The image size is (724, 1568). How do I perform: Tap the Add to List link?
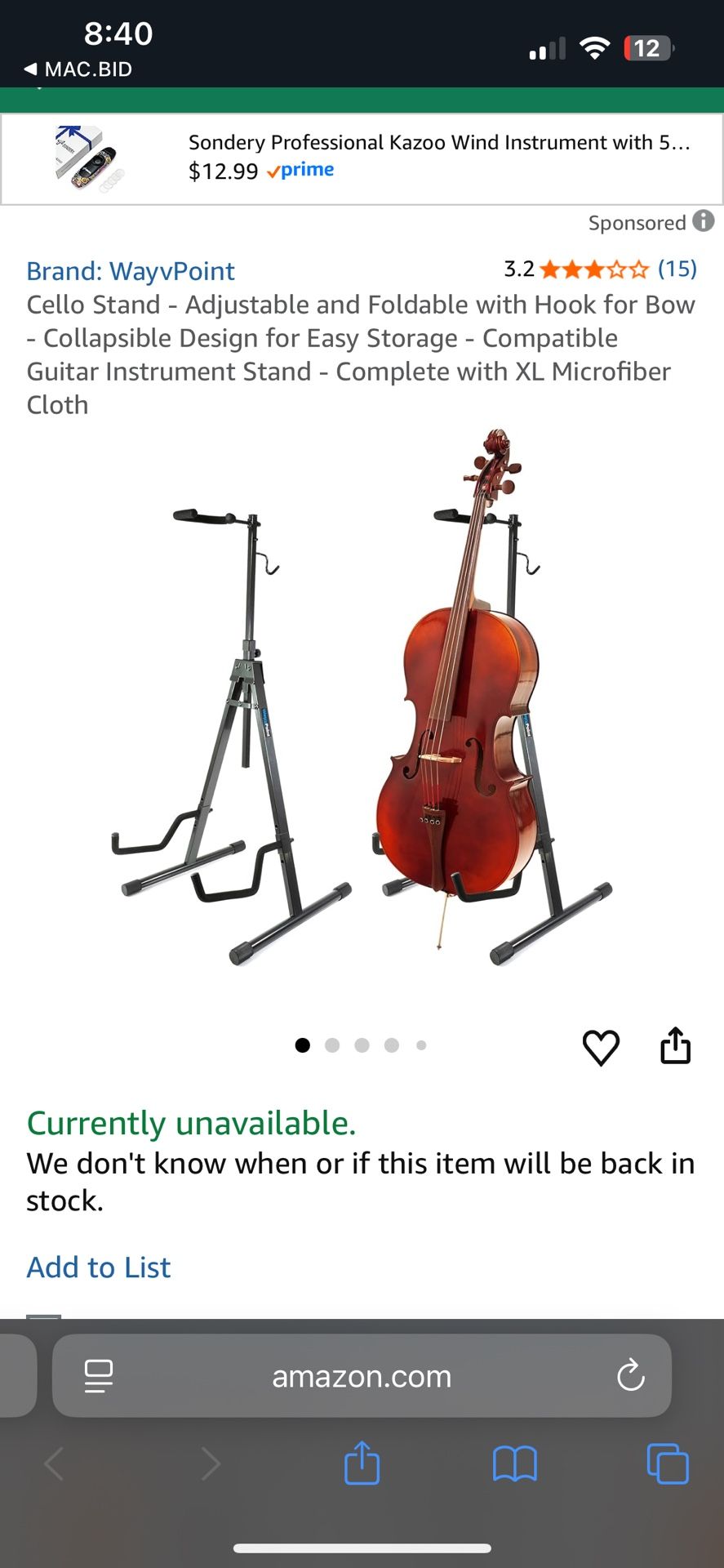click(x=98, y=1267)
